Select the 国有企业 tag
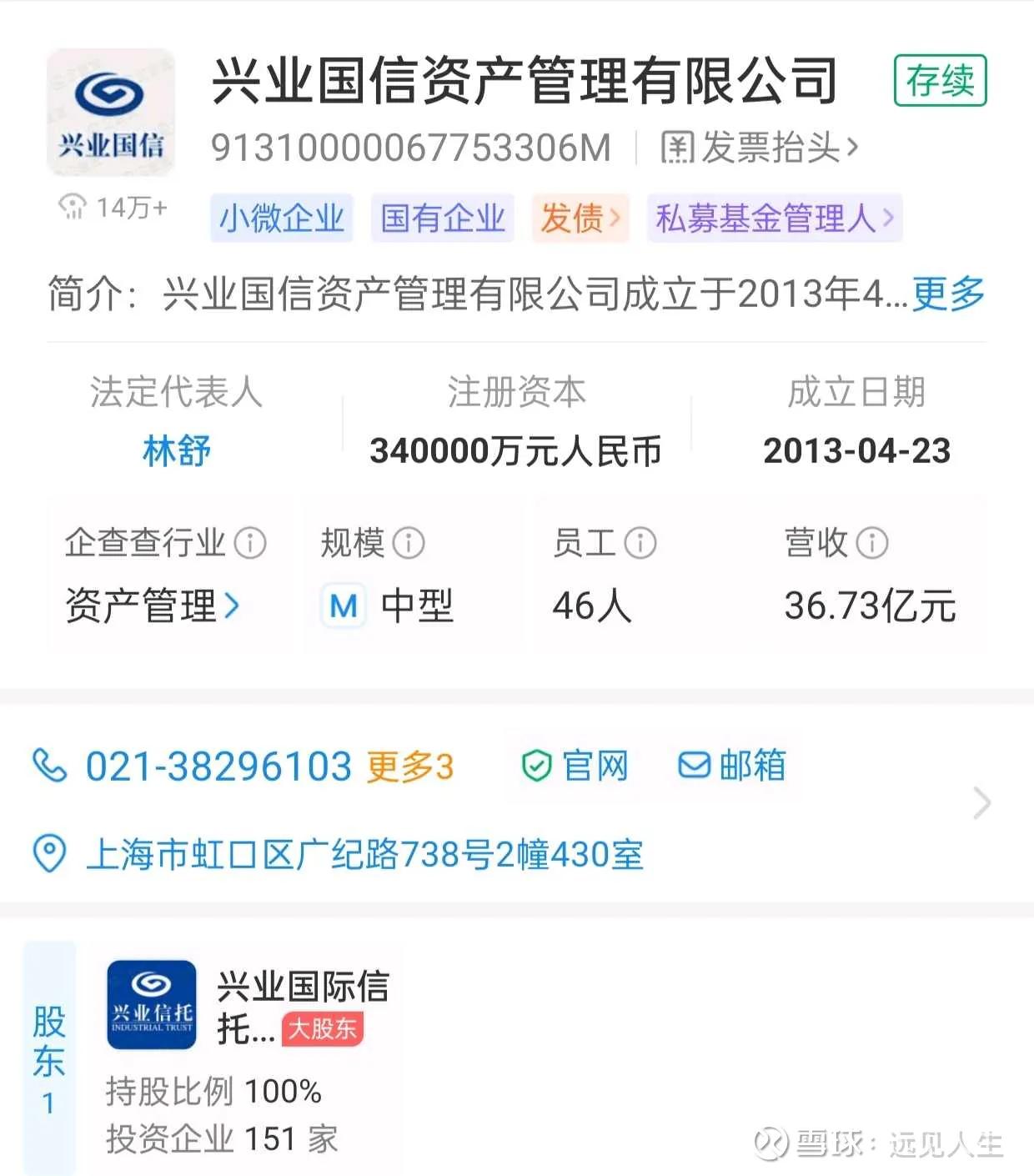Screen dimensions: 1034x1176 pos(443,219)
